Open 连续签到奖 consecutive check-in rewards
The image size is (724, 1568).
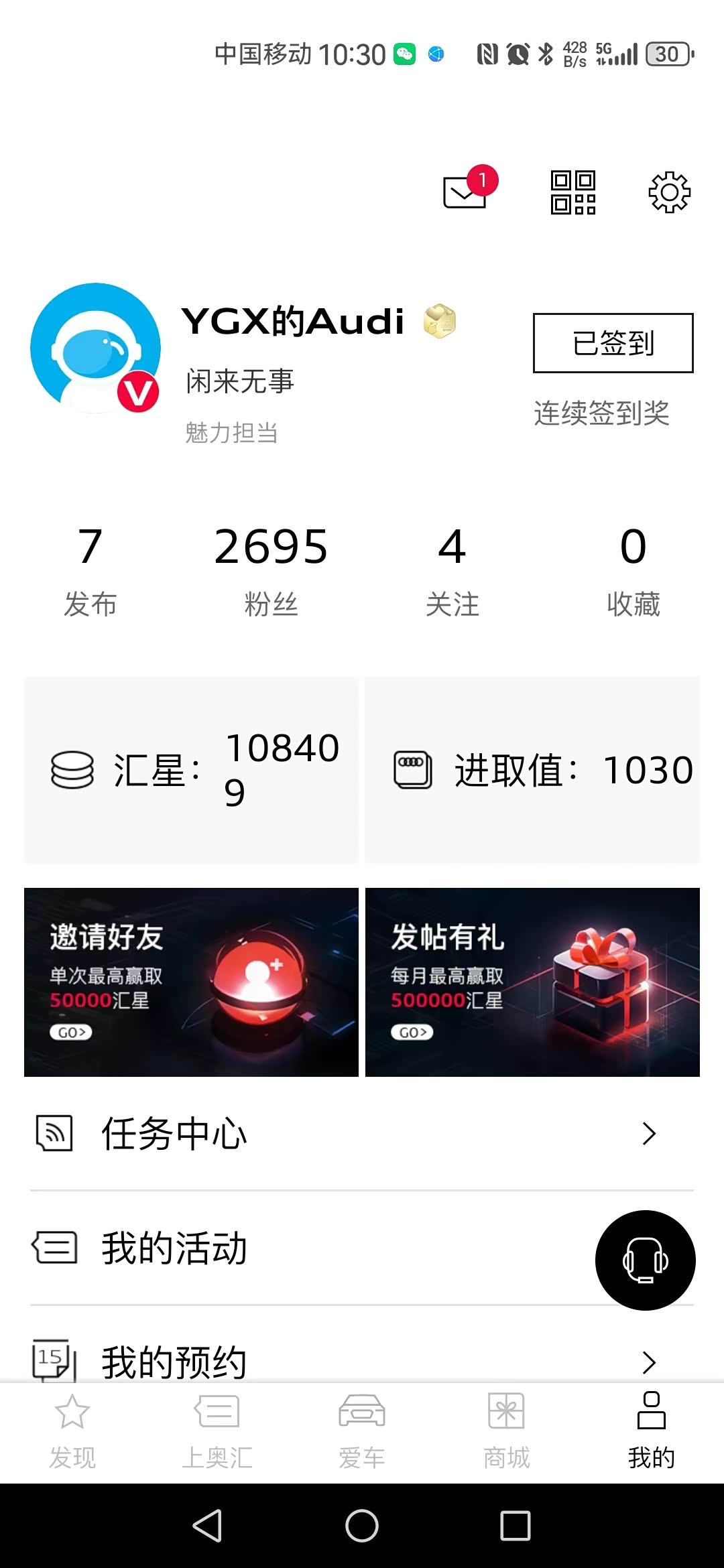click(x=601, y=413)
